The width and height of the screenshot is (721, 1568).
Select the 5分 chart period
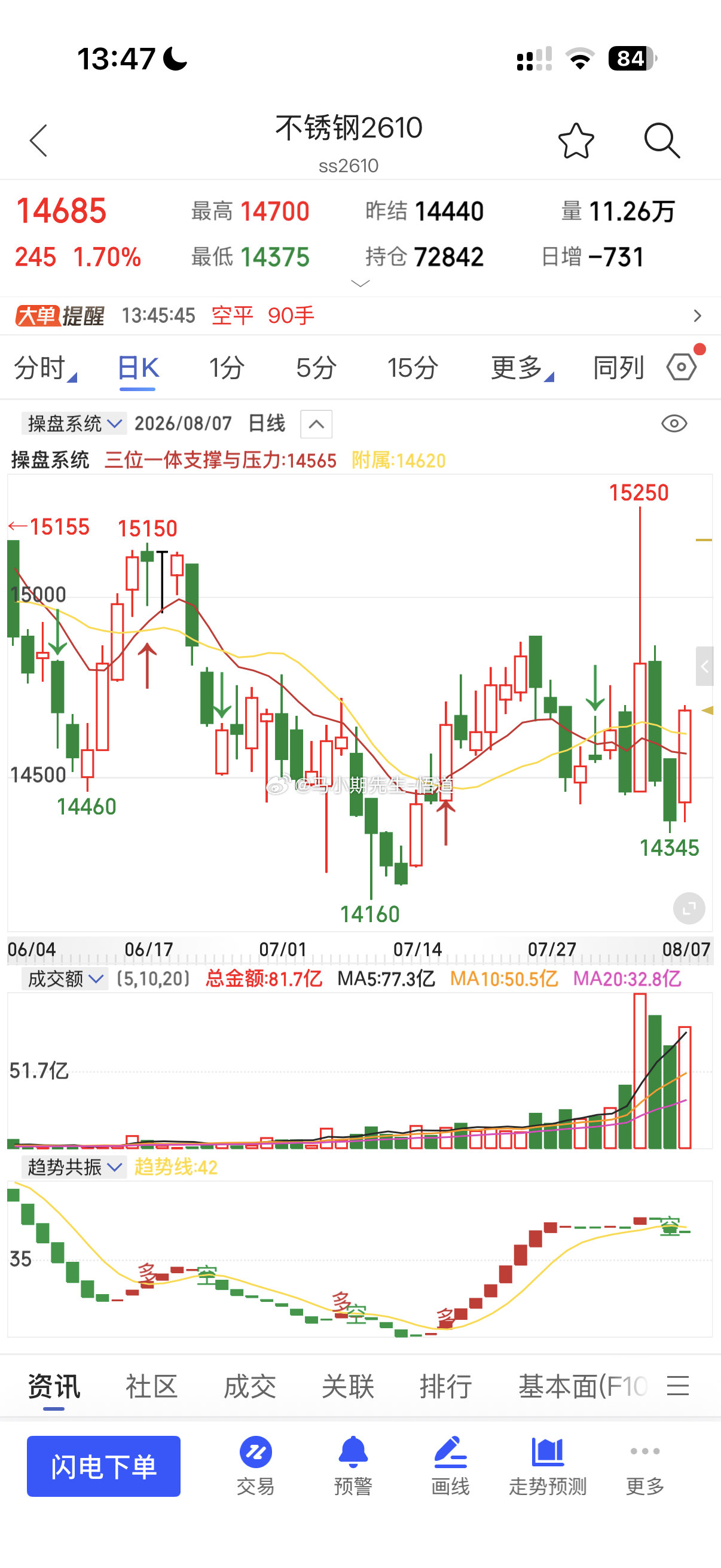tap(316, 368)
